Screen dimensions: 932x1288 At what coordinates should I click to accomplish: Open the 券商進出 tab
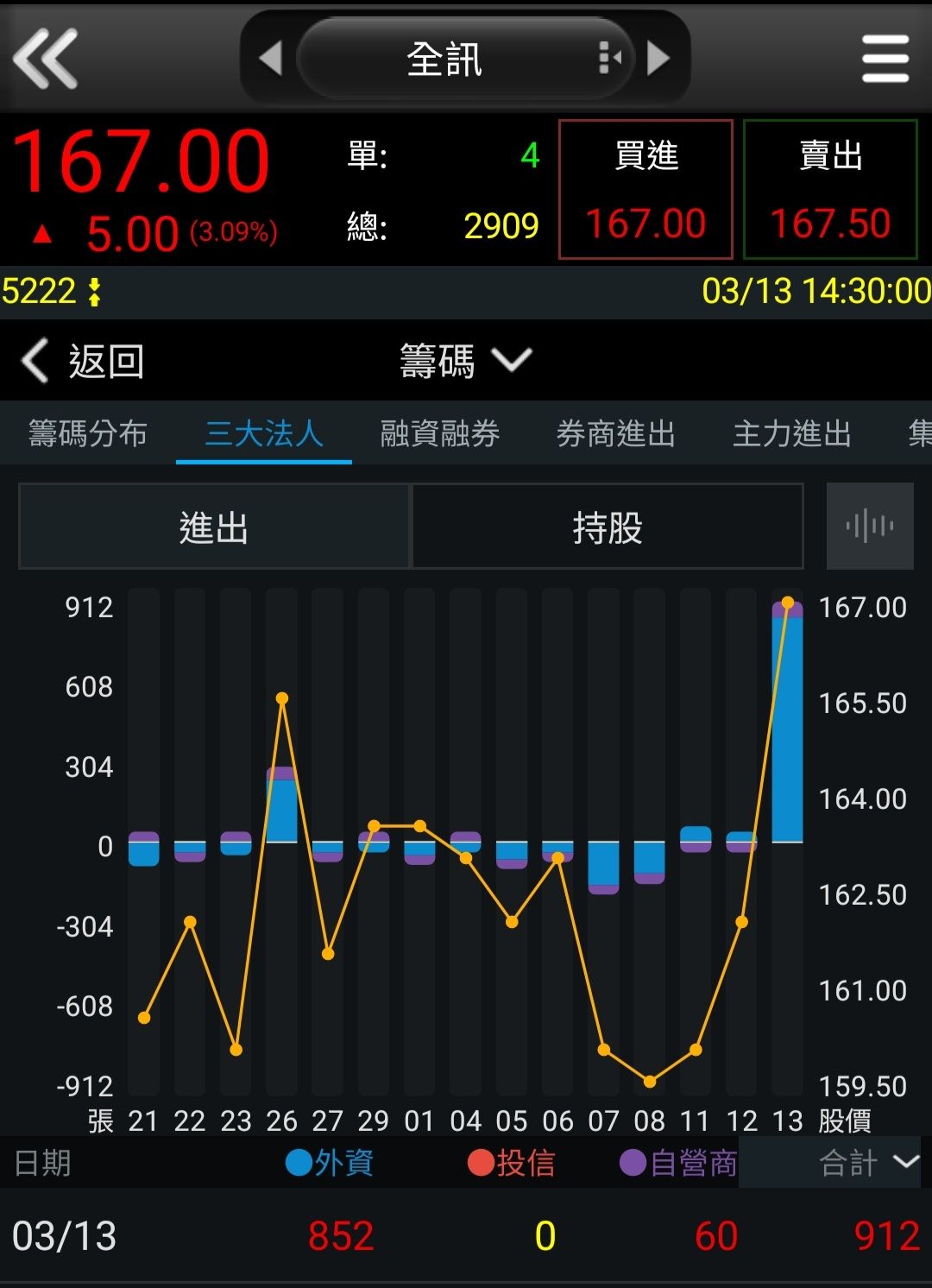pos(615,433)
